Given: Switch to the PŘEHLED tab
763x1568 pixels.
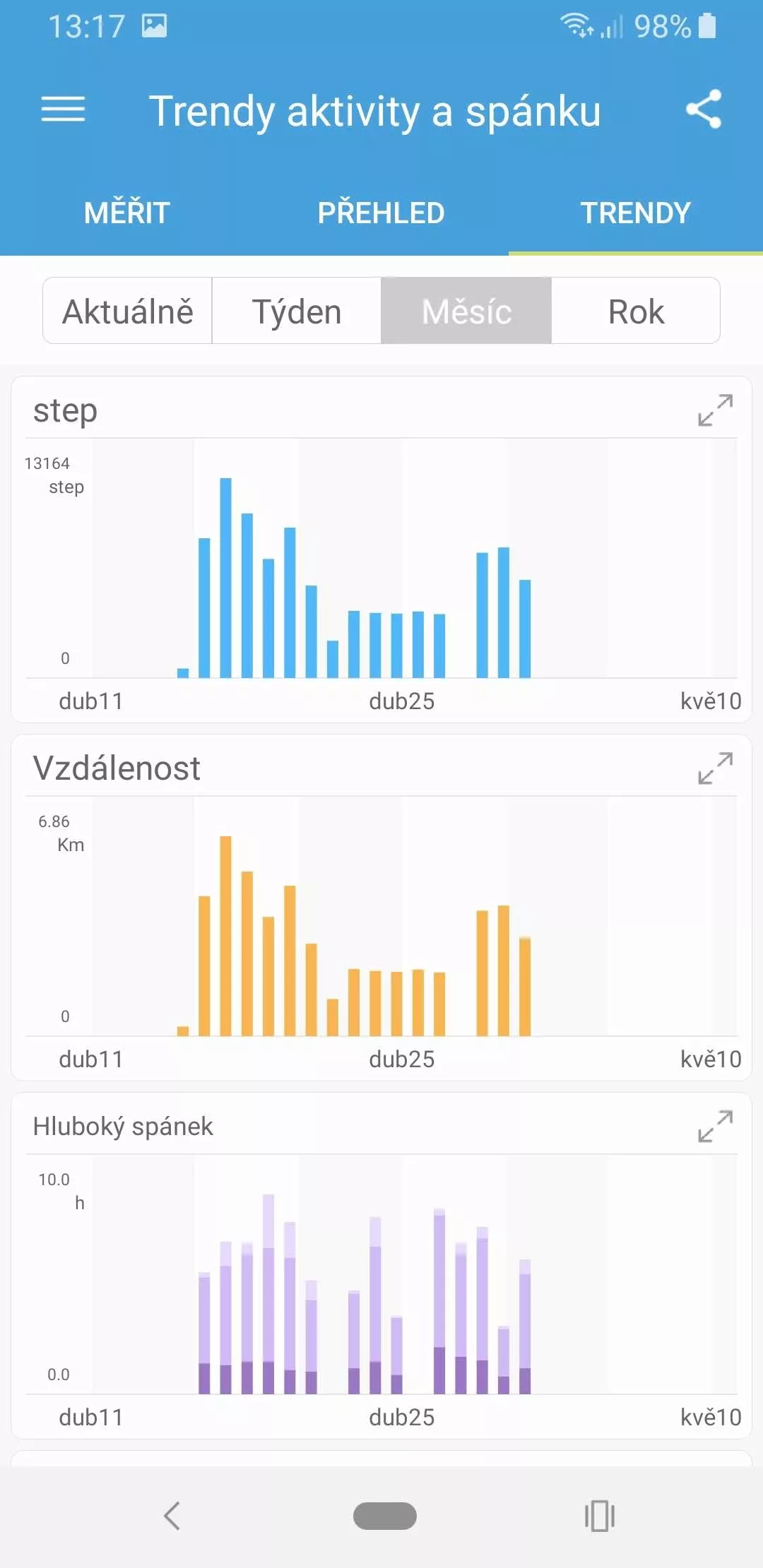Looking at the screenshot, I should tap(381, 213).
